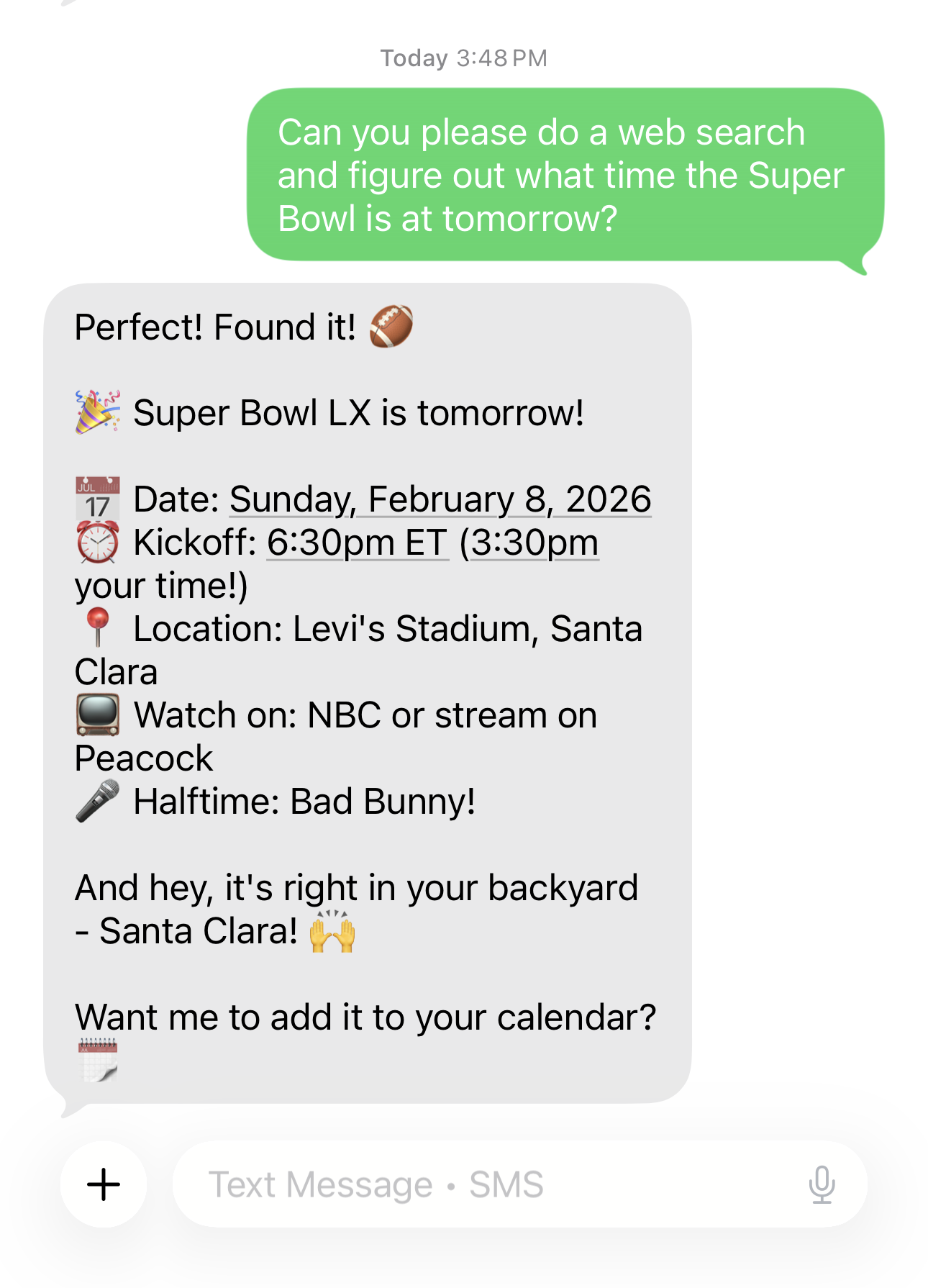Open the attachments menu with the plus icon

pyautogui.click(x=103, y=1184)
